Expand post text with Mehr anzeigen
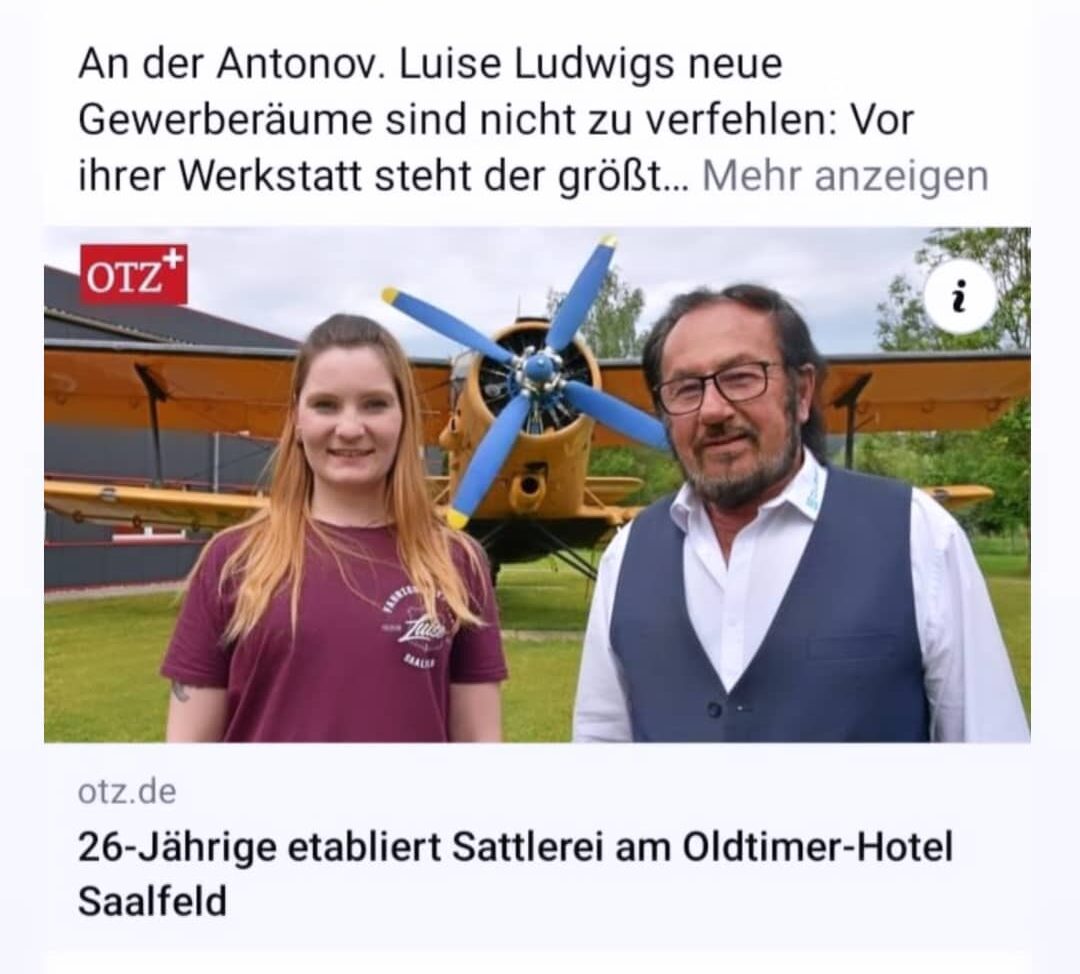This screenshot has height=974, width=1080. (844, 177)
